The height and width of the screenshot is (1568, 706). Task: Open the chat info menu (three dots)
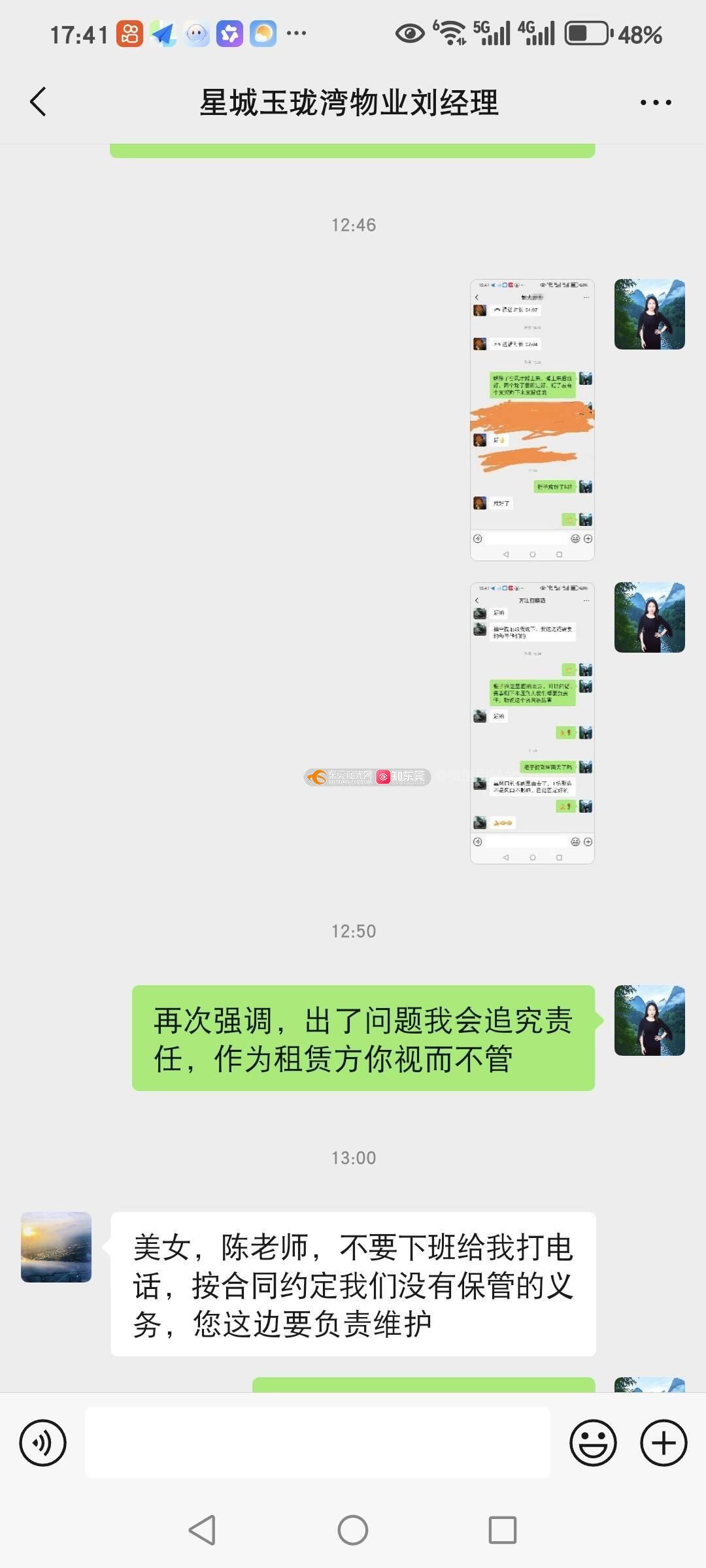pyautogui.click(x=655, y=103)
